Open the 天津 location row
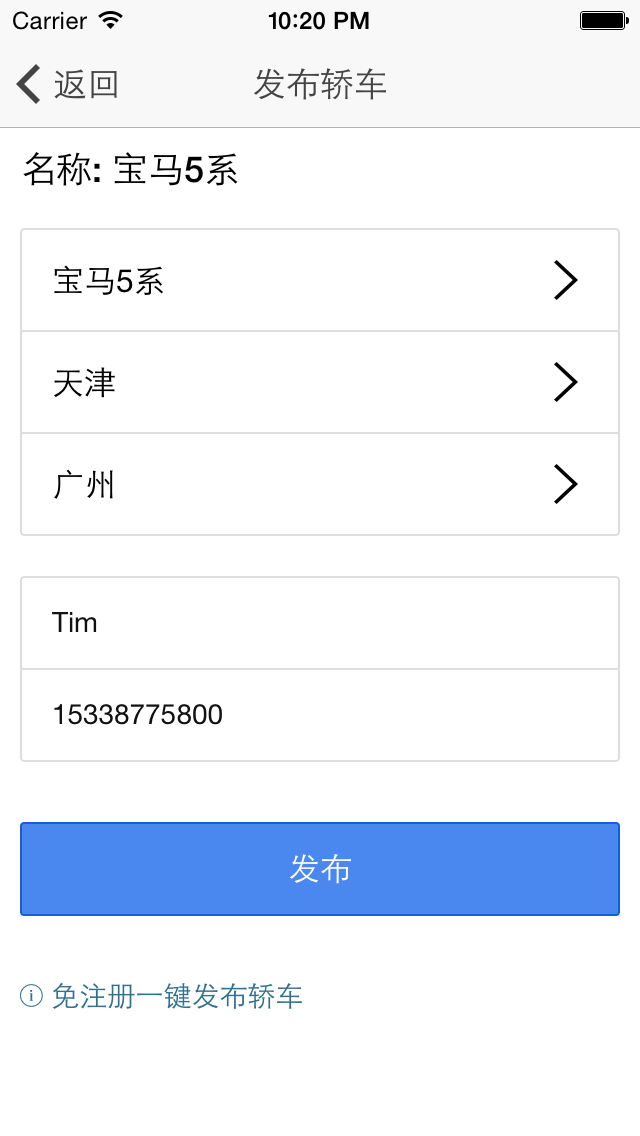The width and height of the screenshot is (640, 1136). click(x=320, y=383)
